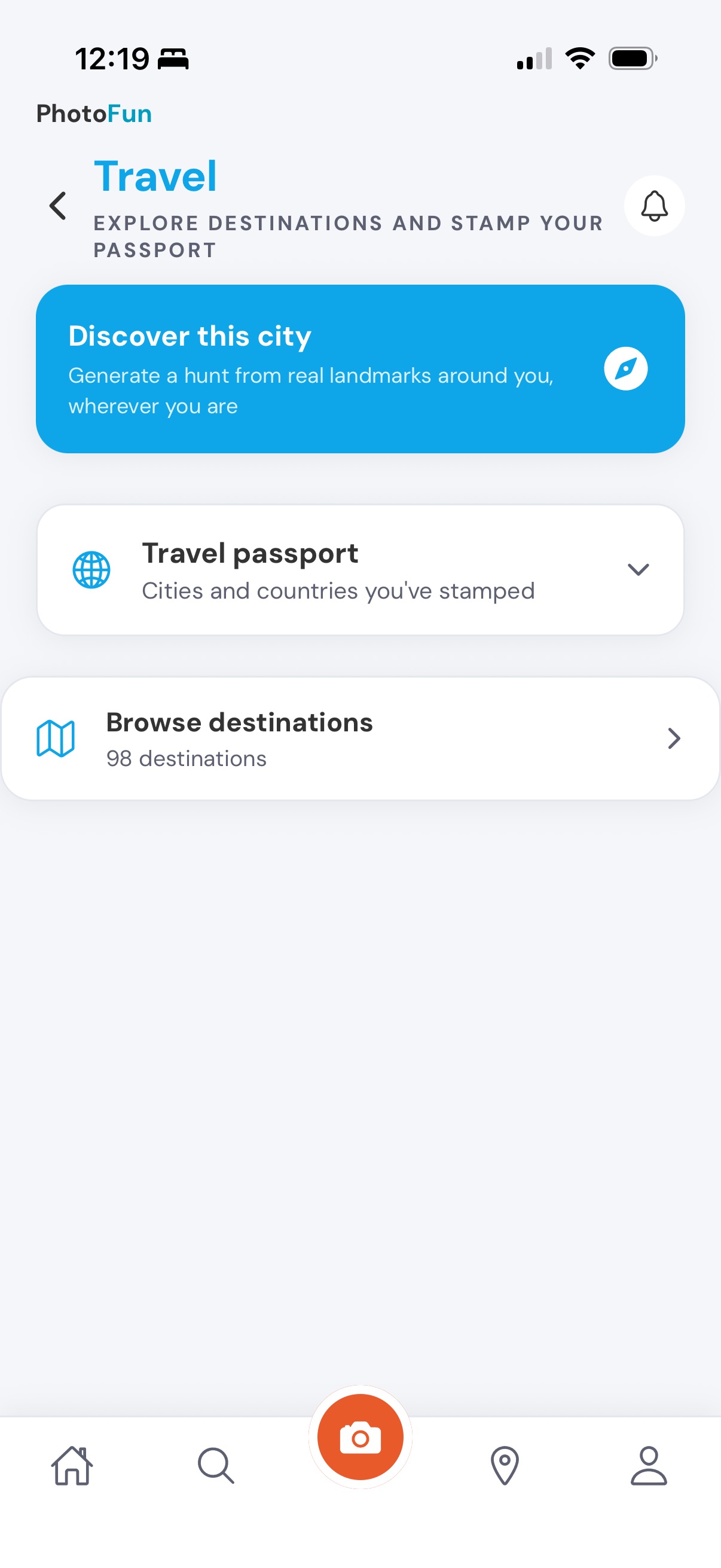Expand the Travel passport section
The width and height of the screenshot is (721, 1568).
[x=360, y=570]
